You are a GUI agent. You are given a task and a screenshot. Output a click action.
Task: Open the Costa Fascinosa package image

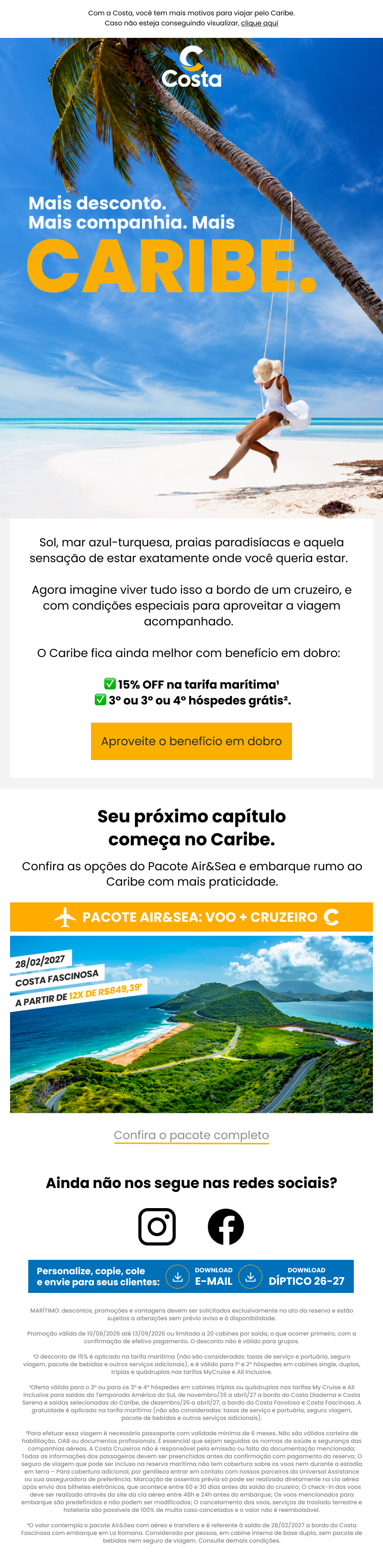[x=191, y=1025]
